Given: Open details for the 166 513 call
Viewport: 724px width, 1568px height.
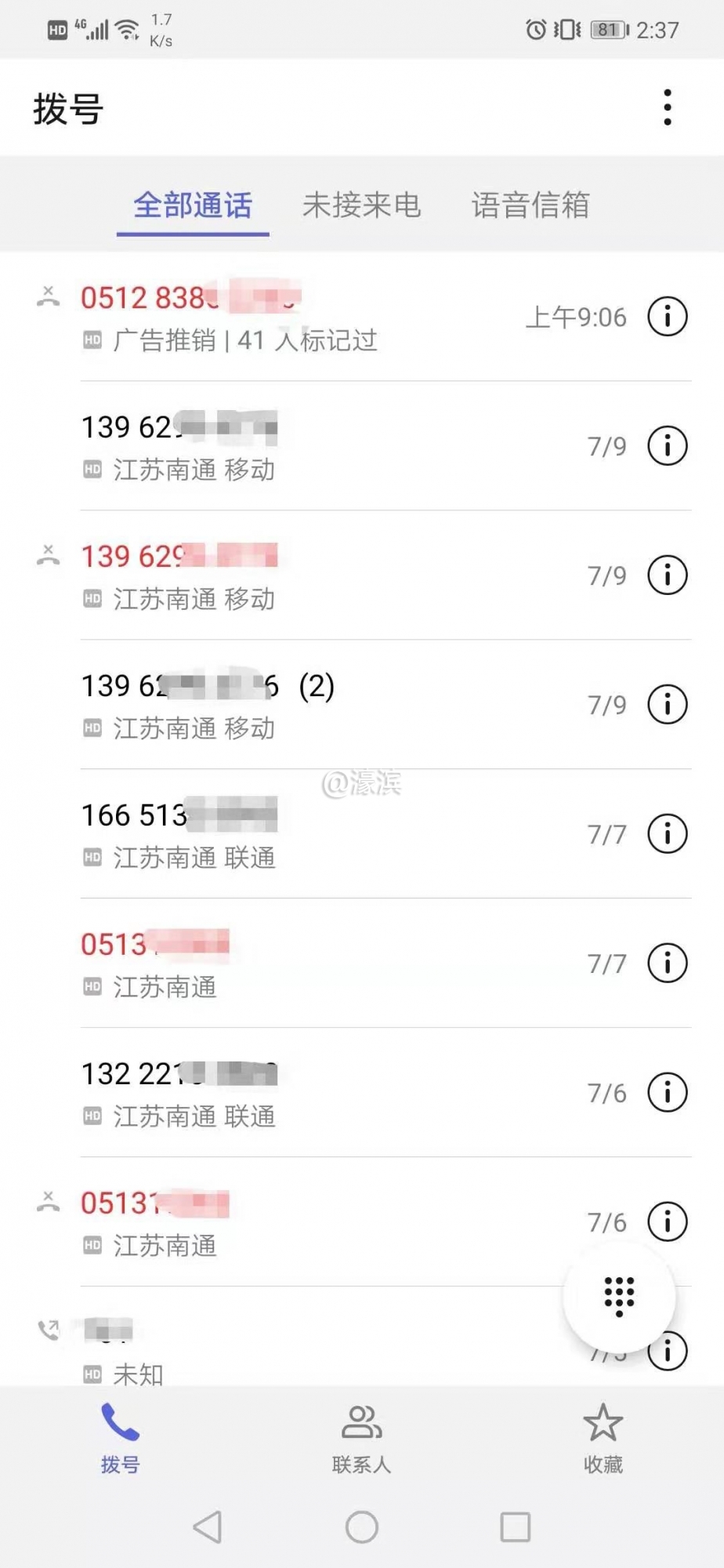Looking at the screenshot, I should [x=668, y=833].
